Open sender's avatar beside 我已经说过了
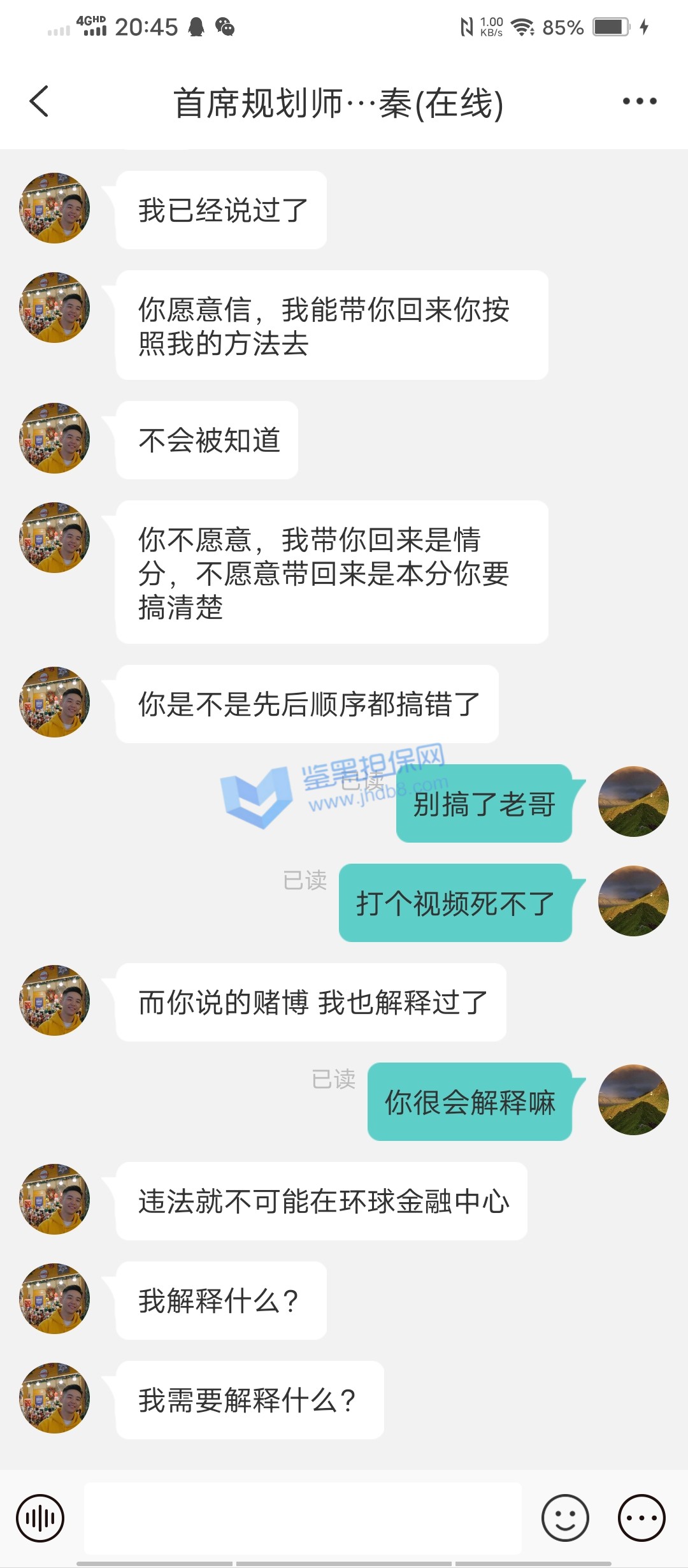The width and height of the screenshot is (688, 1568). 55,208
